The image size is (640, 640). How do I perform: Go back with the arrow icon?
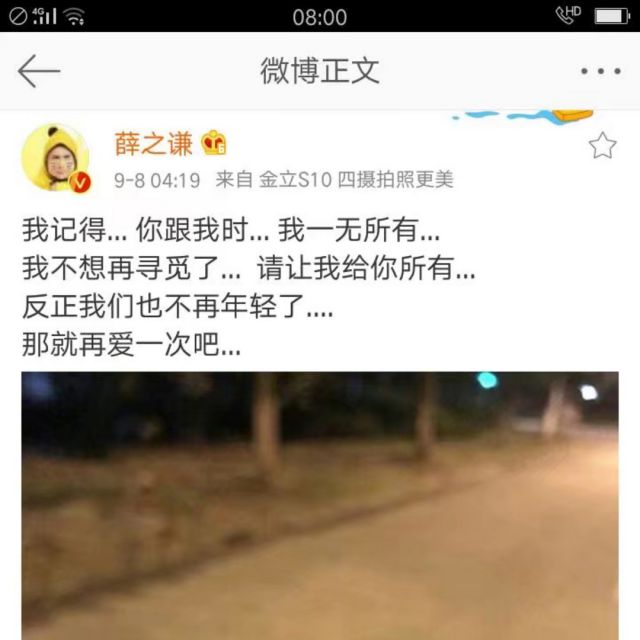point(39,71)
